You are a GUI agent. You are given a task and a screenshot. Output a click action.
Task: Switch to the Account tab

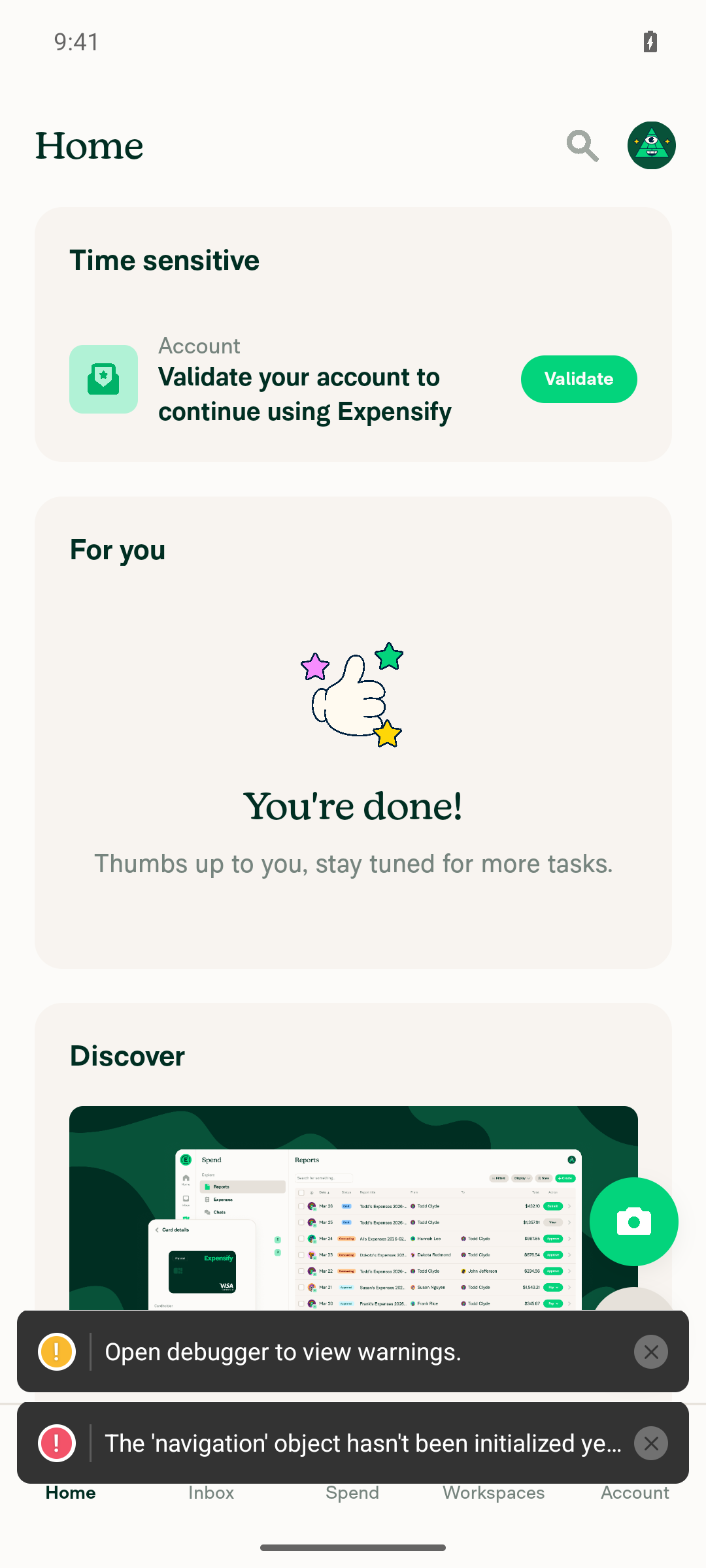coord(635,1493)
